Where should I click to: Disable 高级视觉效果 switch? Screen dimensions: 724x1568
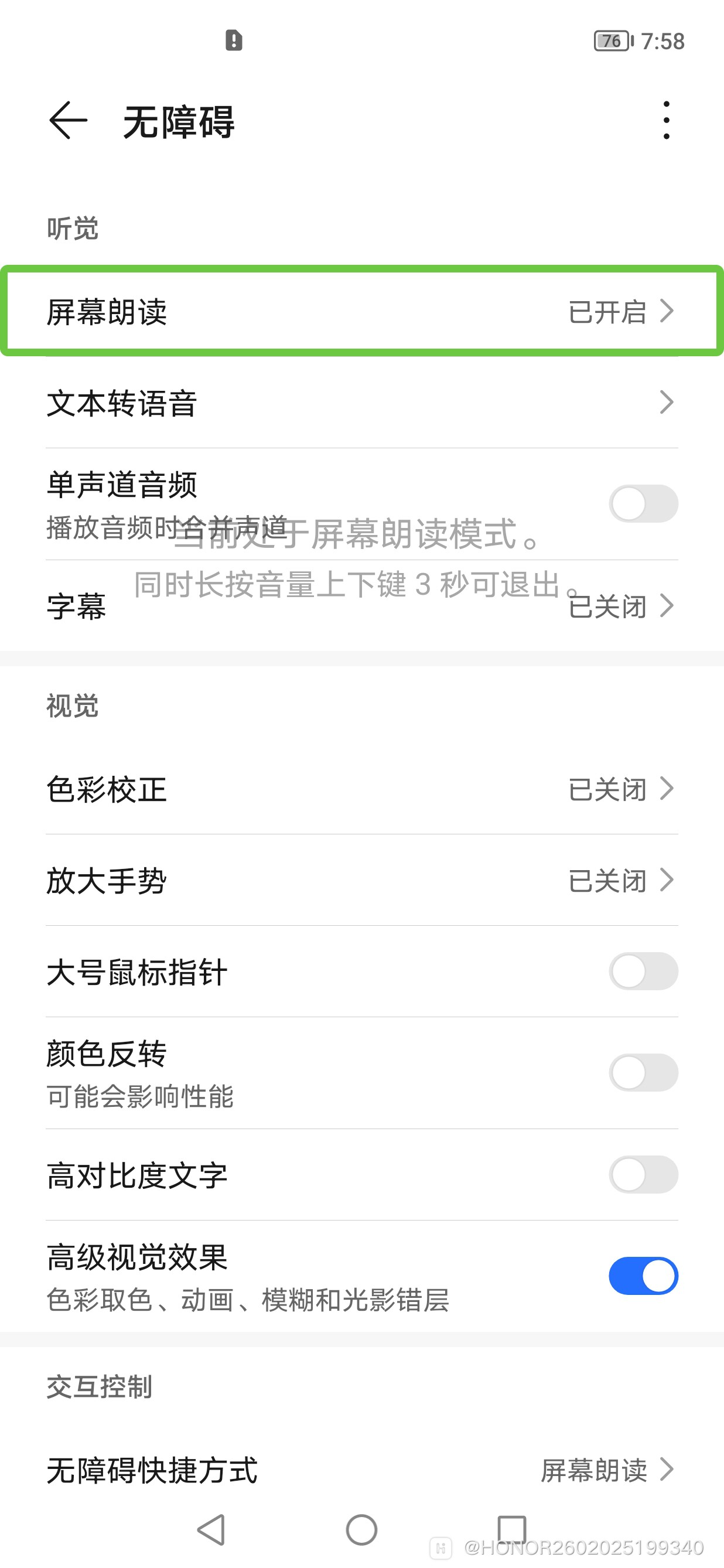643,1276
